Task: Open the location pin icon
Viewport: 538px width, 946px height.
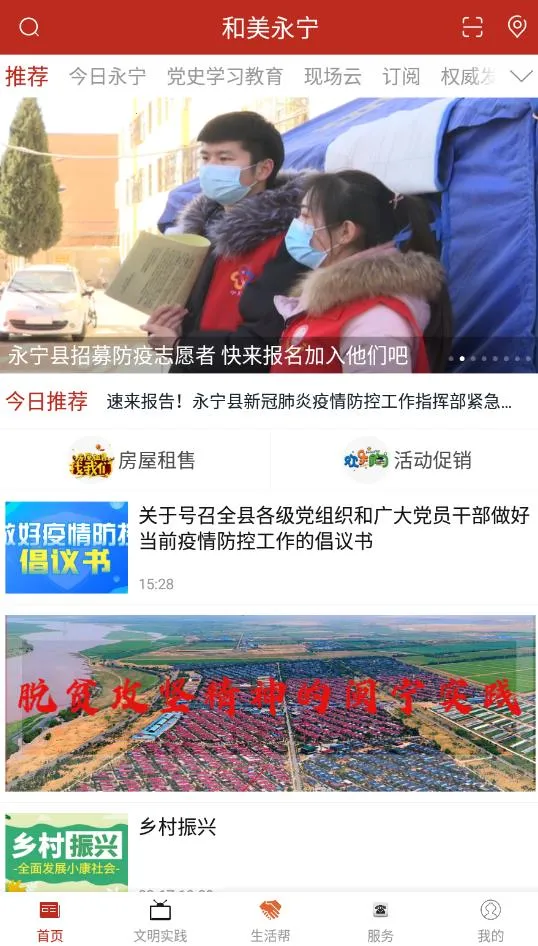Action: 517,27
